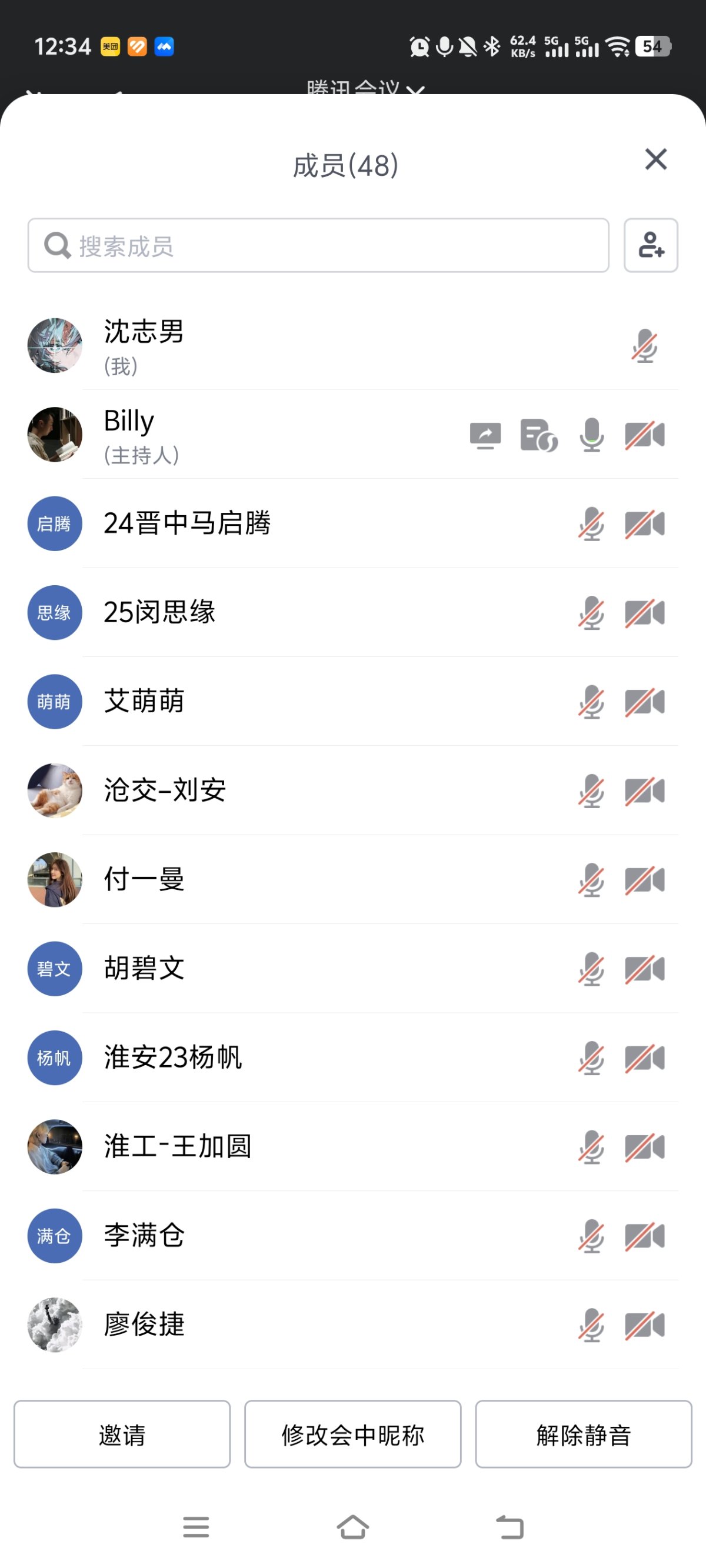Click Billy's screen sharing indicator icon
The height and width of the screenshot is (1568, 706).
[485, 435]
